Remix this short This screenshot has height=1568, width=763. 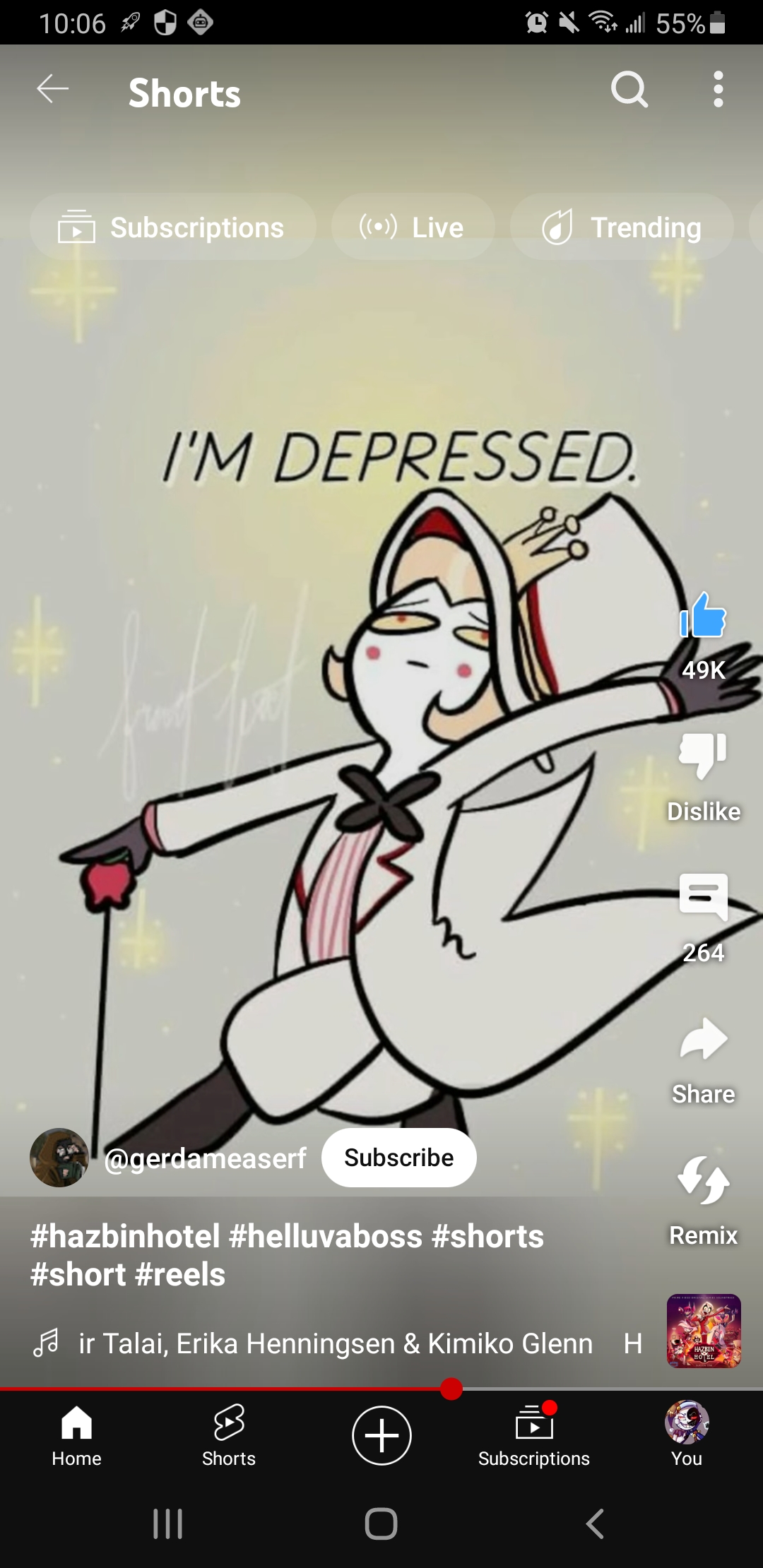(x=703, y=1180)
